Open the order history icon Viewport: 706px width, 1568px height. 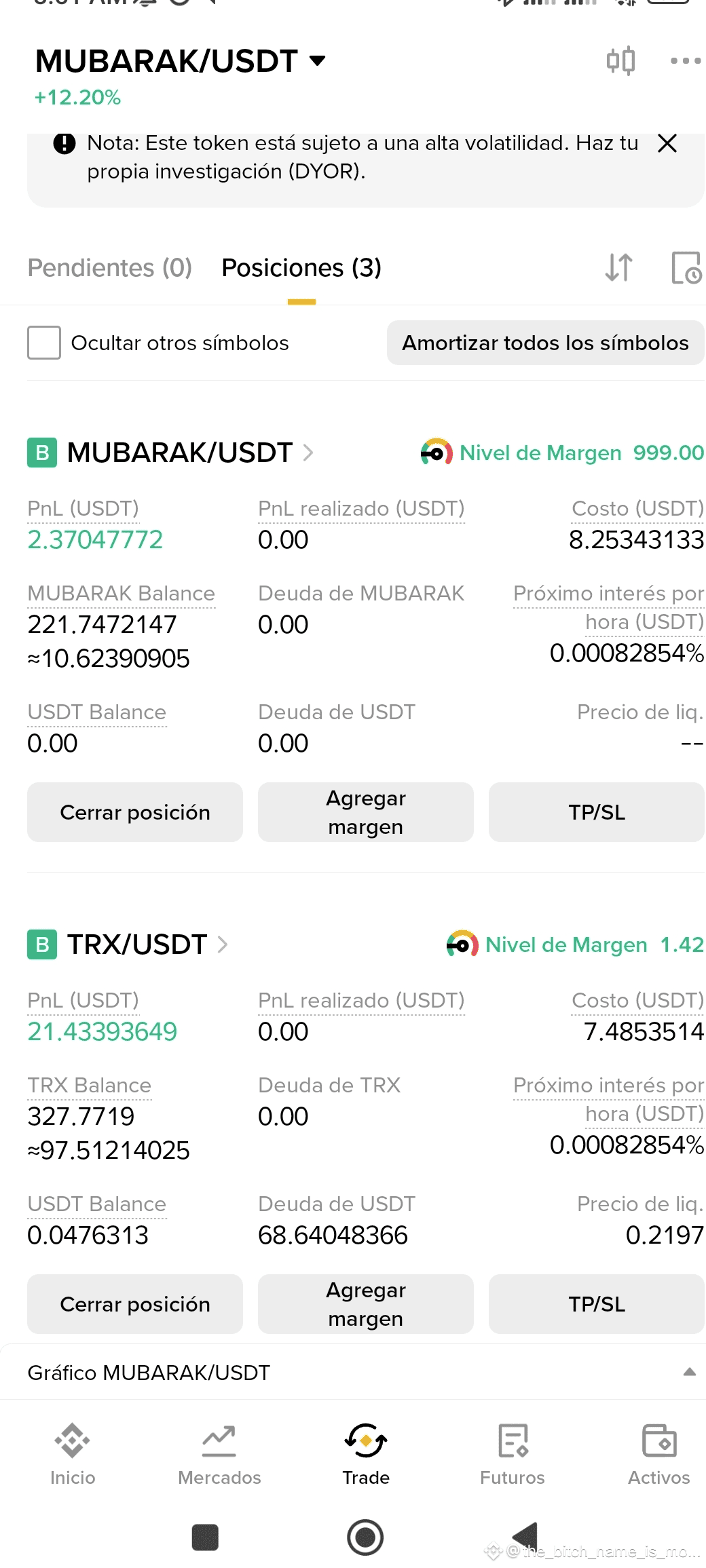(x=686, y=267)
